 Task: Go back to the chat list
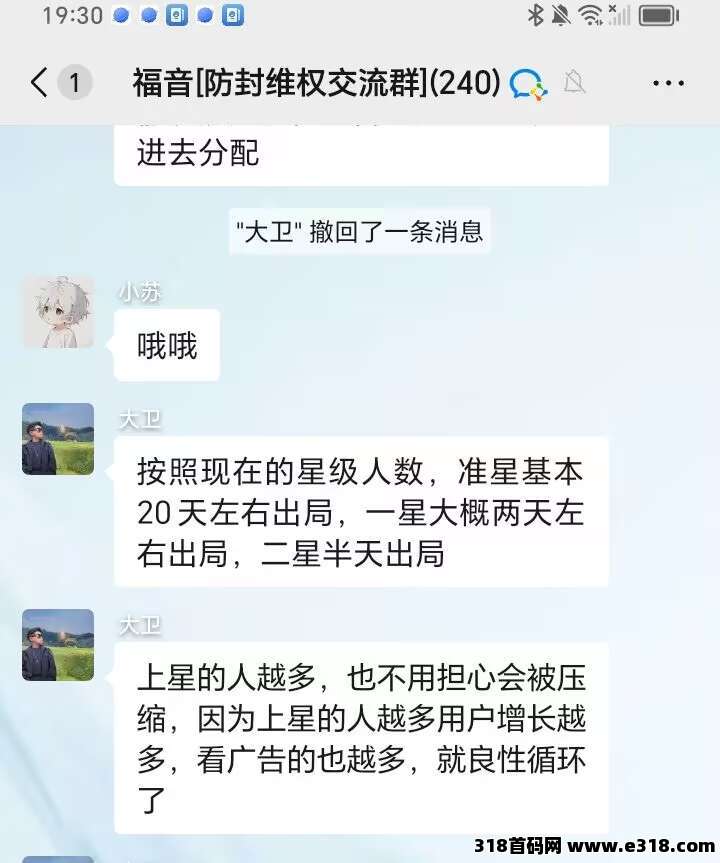click(x=40, y=82)
